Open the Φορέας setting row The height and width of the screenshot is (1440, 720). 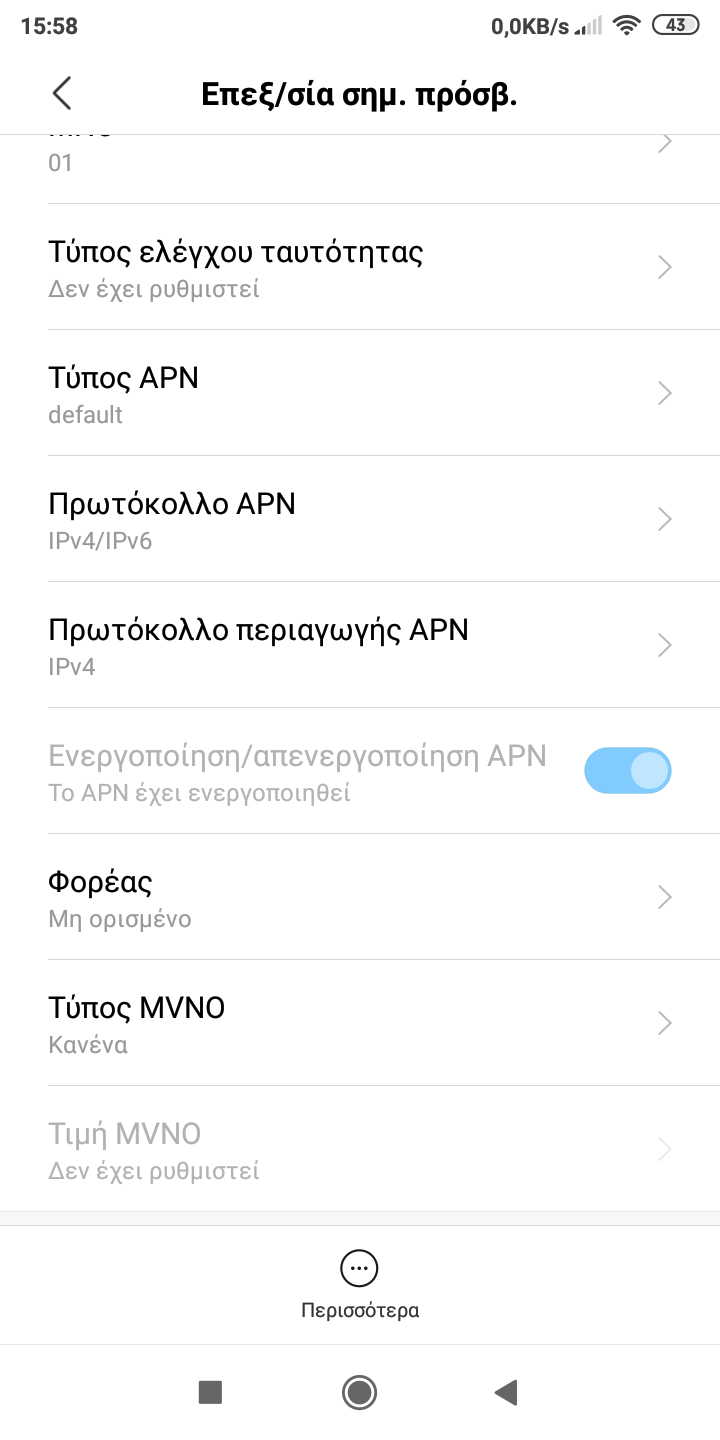359,897
